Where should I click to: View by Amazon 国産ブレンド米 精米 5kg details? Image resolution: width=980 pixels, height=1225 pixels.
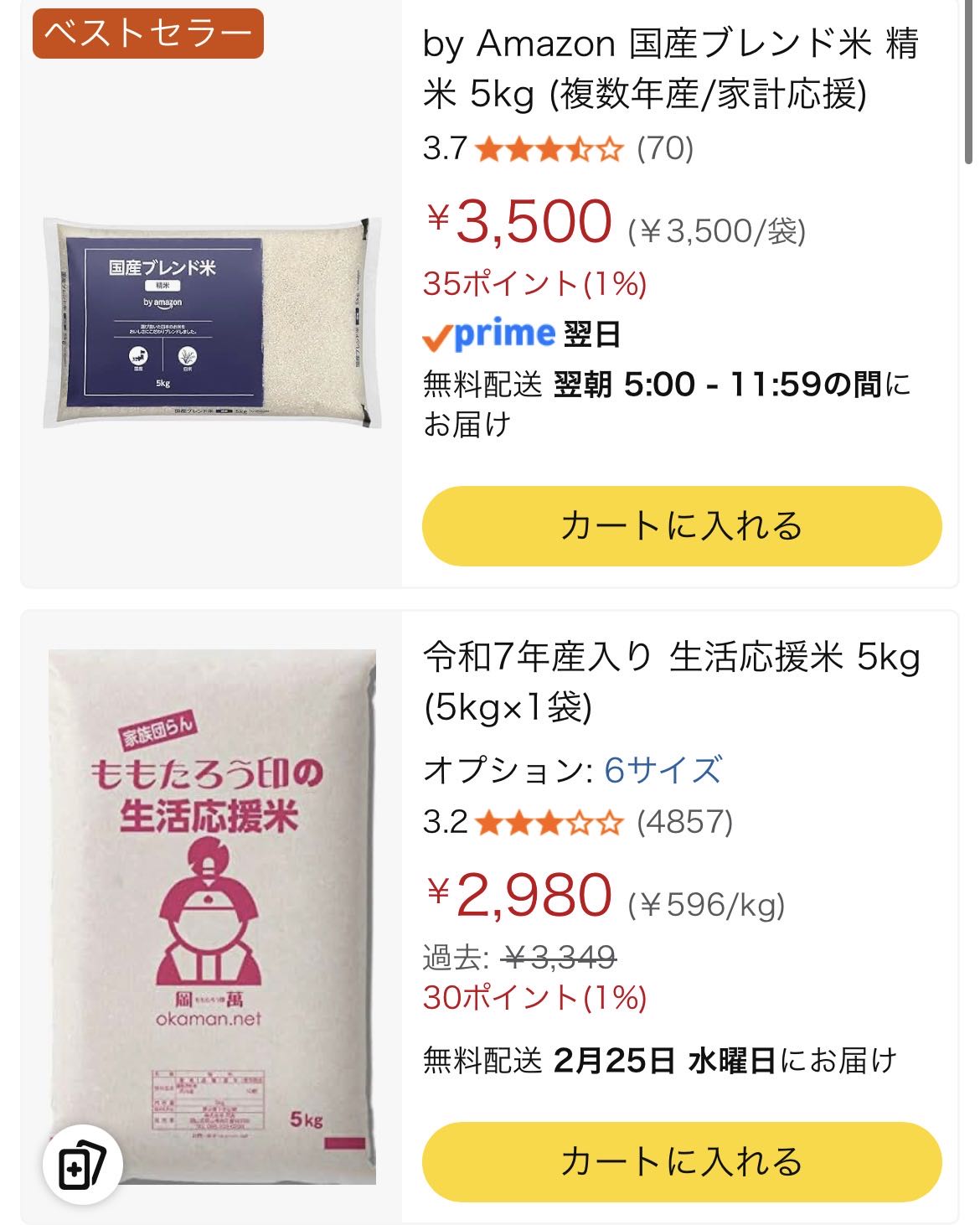670,69
